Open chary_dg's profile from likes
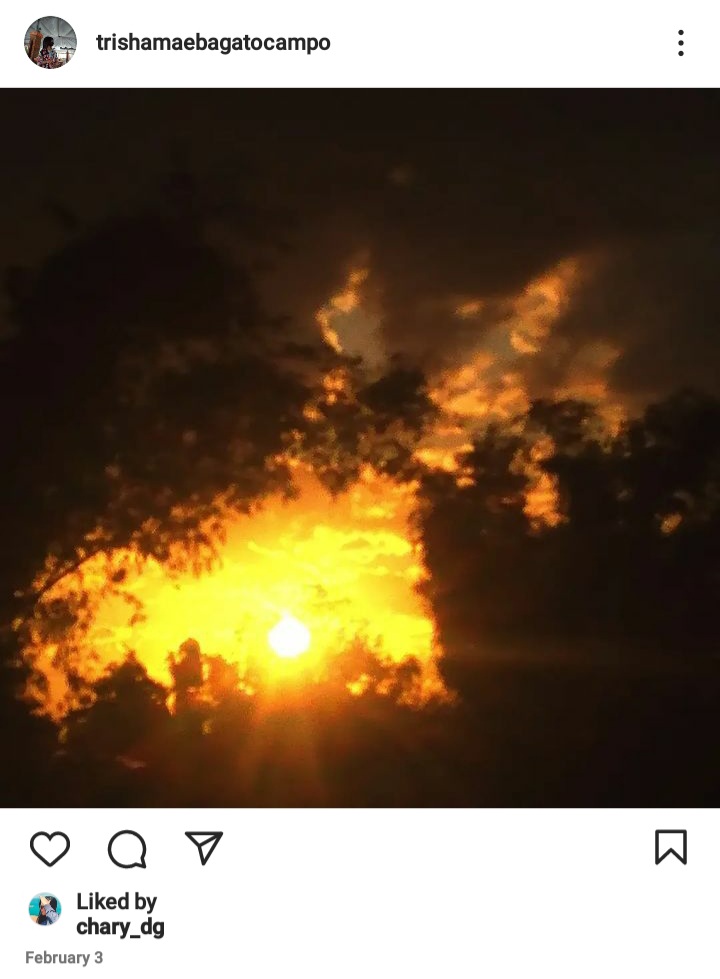This screenshot has height=979, width=720. (x=120, y=927)
